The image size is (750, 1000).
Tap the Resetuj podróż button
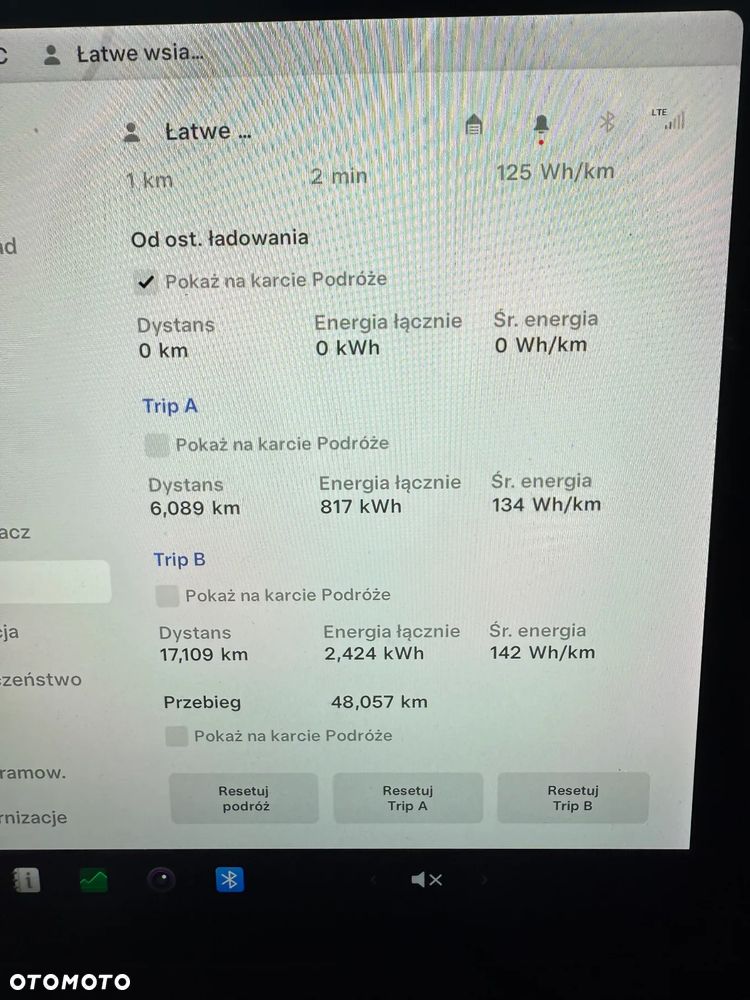click(244, 798)
